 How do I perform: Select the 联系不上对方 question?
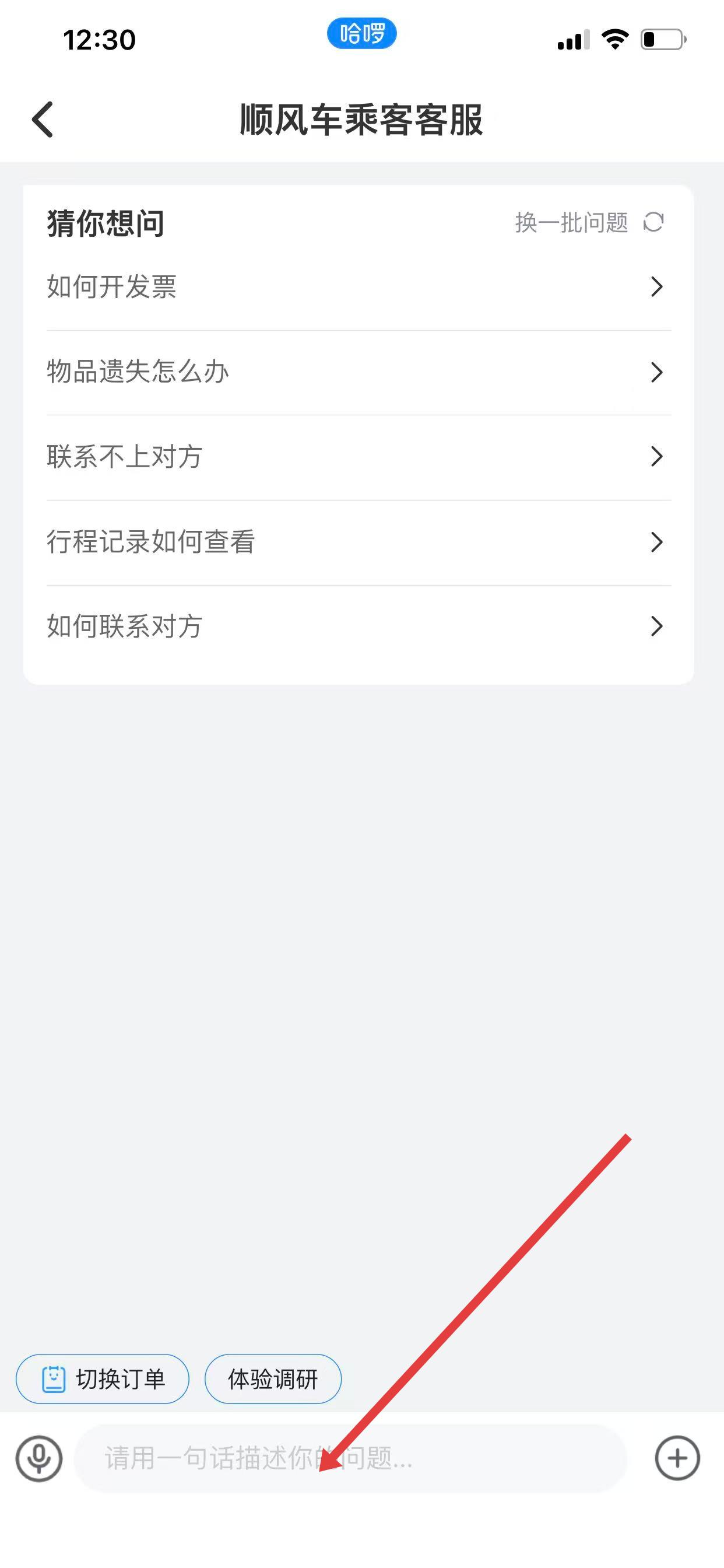pyautogui.click(x=358, y=457)
